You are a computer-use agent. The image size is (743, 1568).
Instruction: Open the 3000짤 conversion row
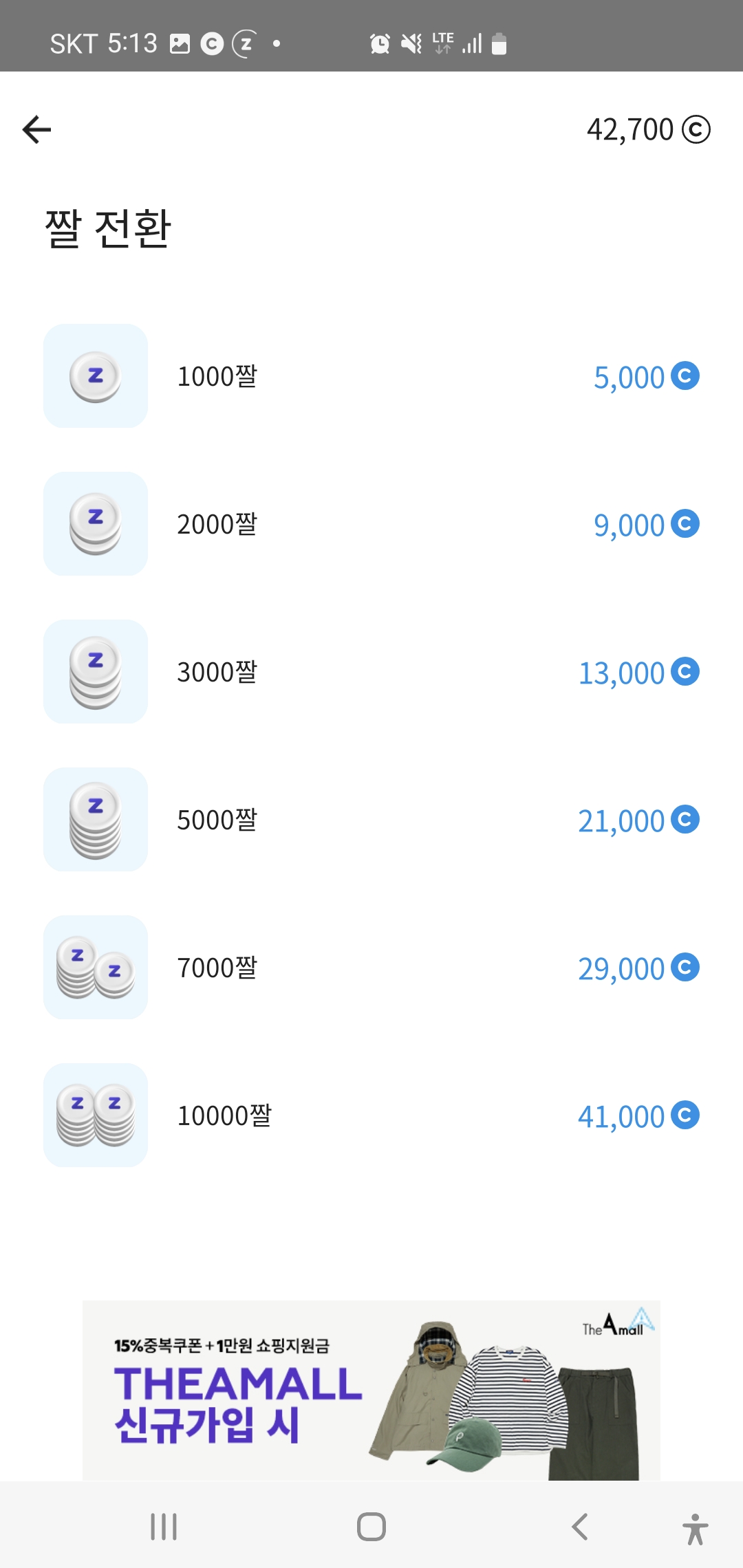click(x=371, y=672)
